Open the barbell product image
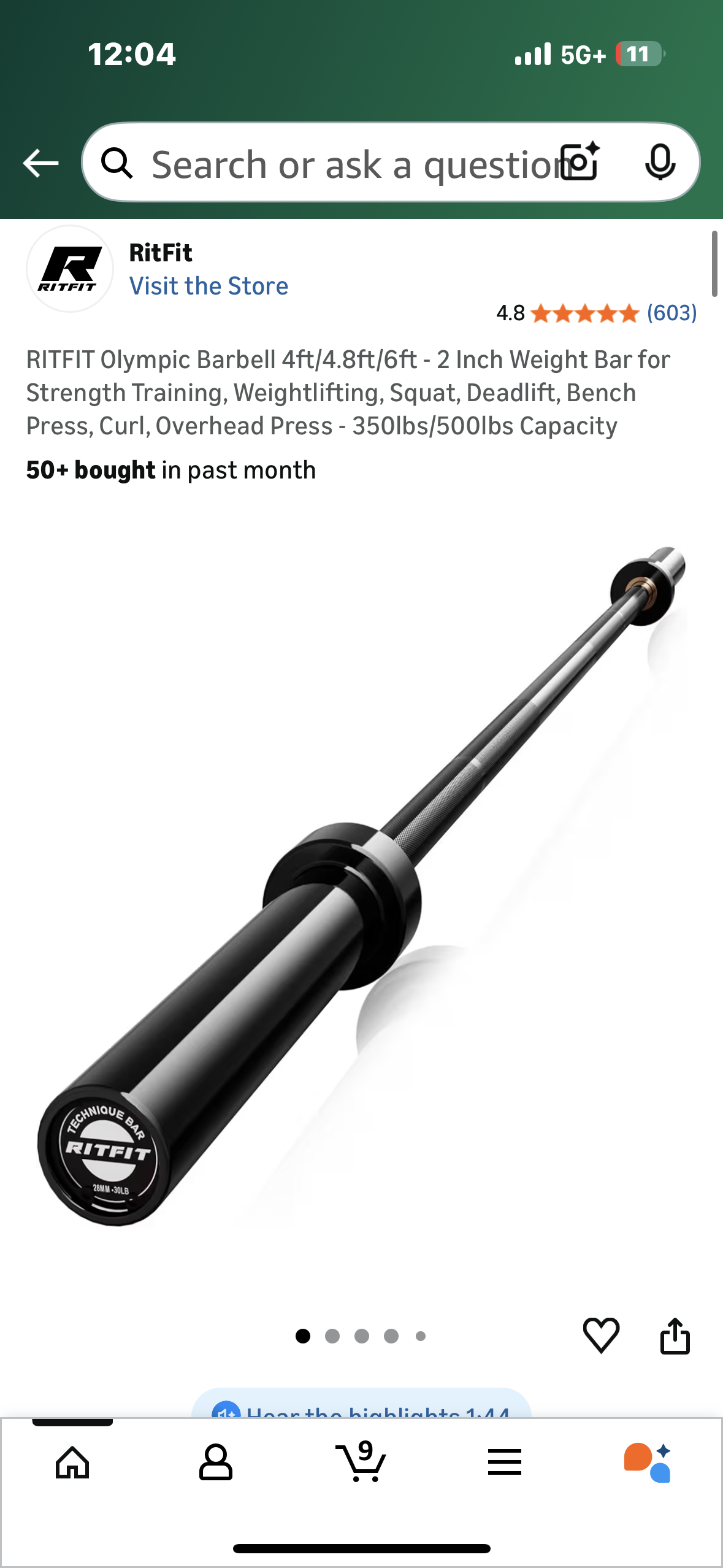 pyautogui.click(x=362, y=883)
